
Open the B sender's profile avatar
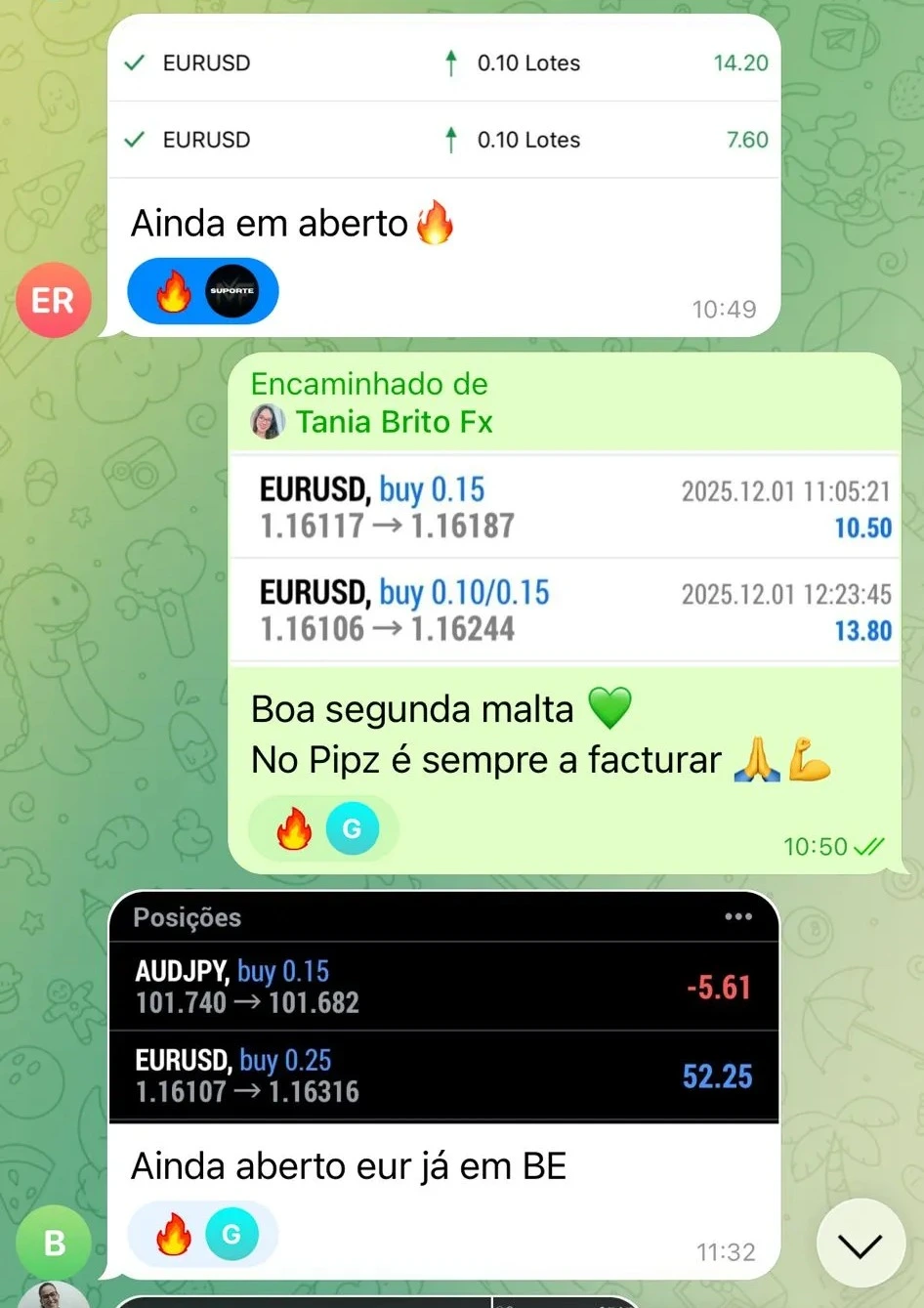(x=54, y=1243)
